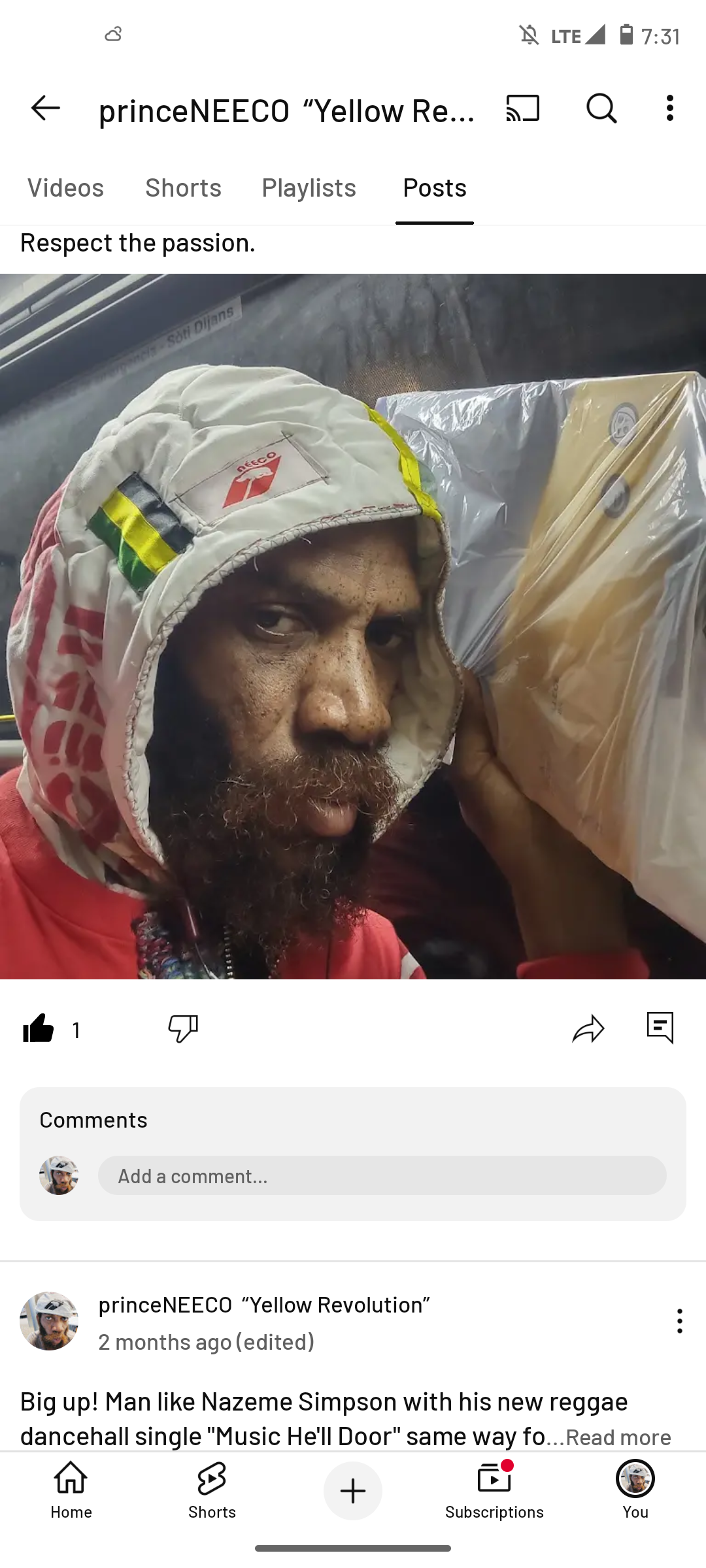Open the You tab
The image size is (706, 1568).
click(635, 1491)
